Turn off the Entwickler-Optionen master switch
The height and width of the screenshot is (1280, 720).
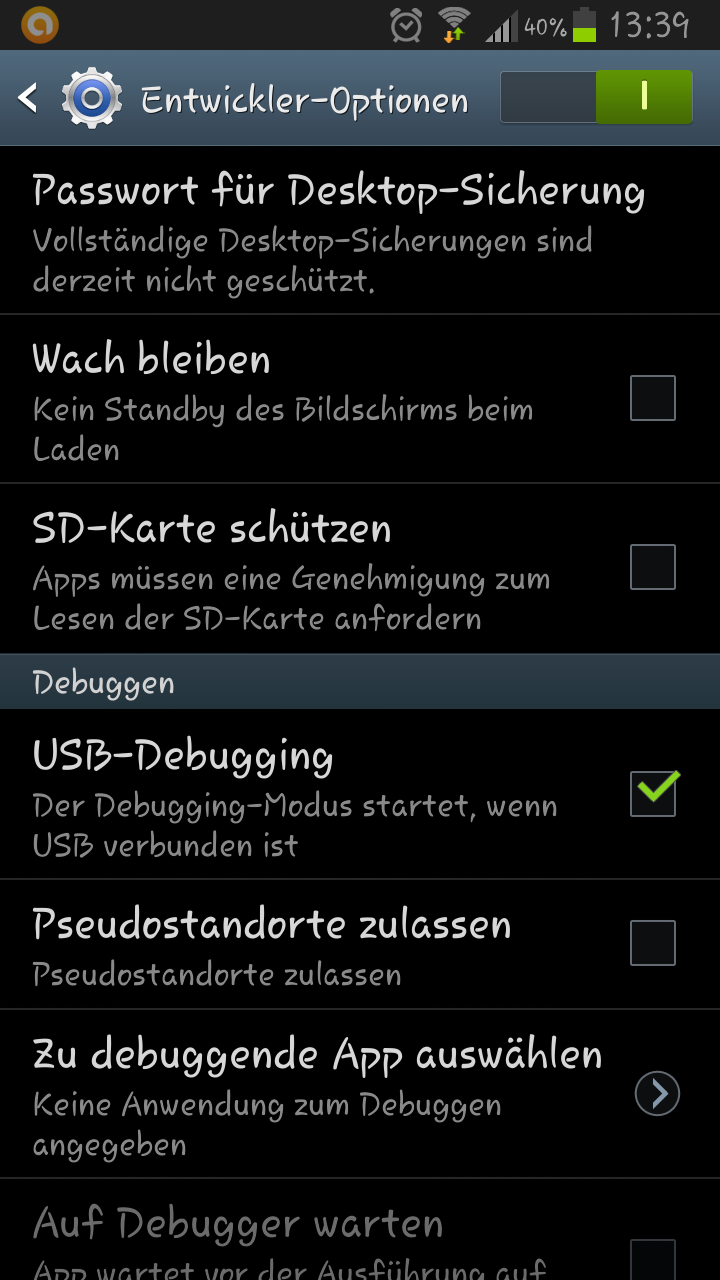pyautogui.click(x=596, y=97)
